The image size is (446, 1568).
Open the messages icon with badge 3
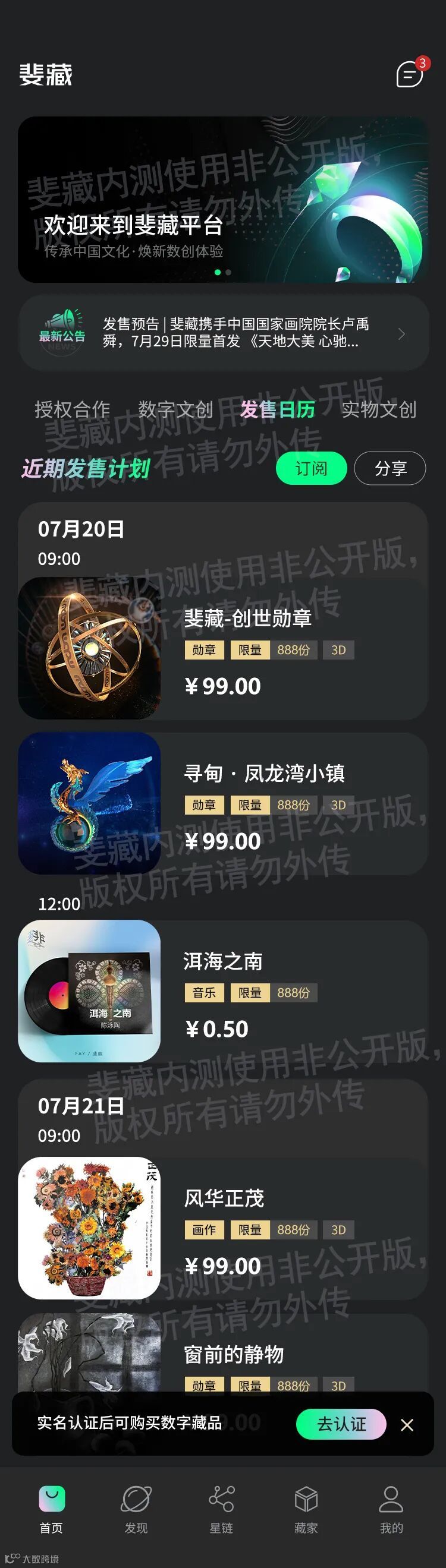point(411,74)
